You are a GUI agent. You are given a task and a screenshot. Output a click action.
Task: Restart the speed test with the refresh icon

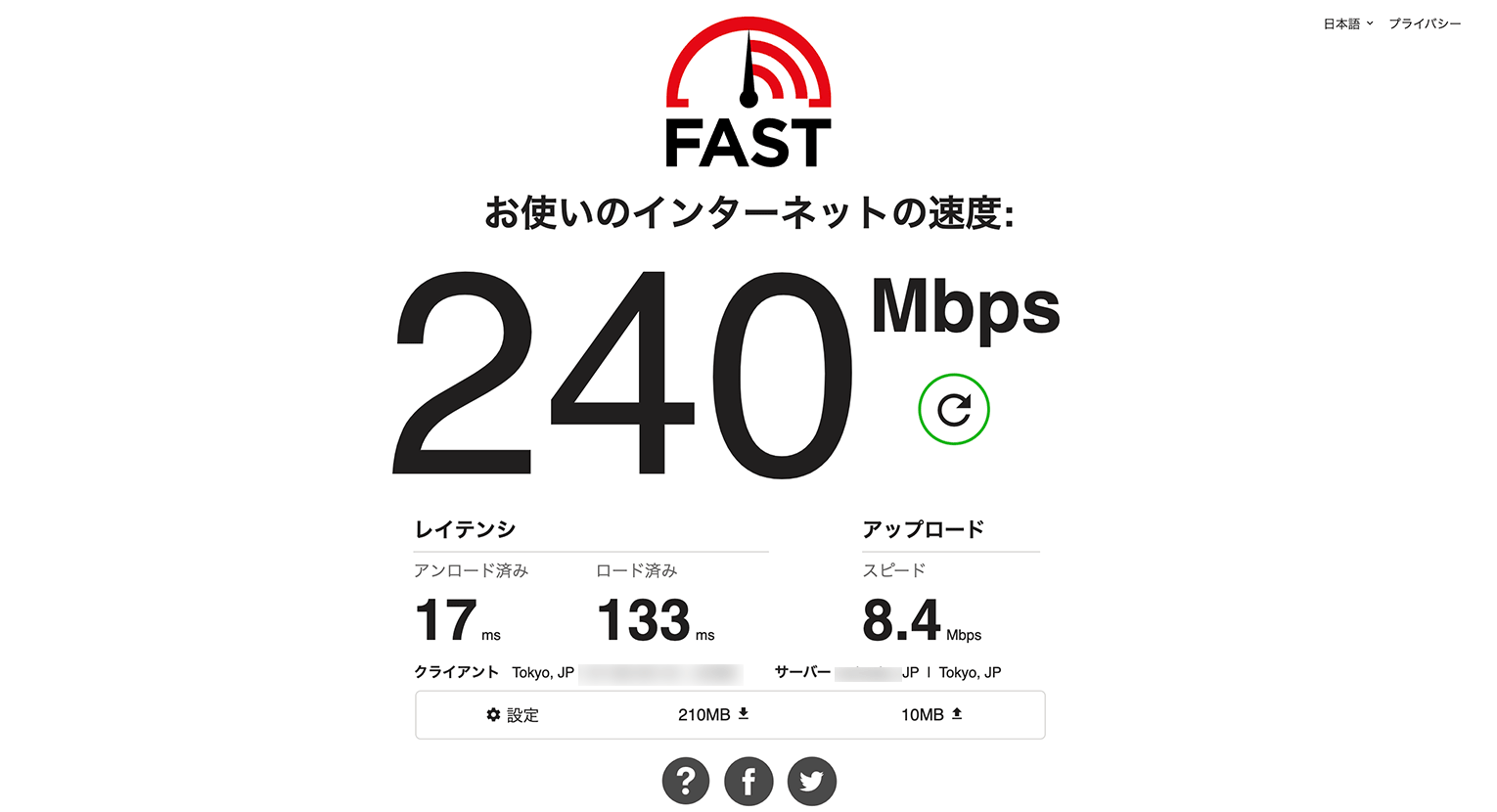(x=954, y=409)
